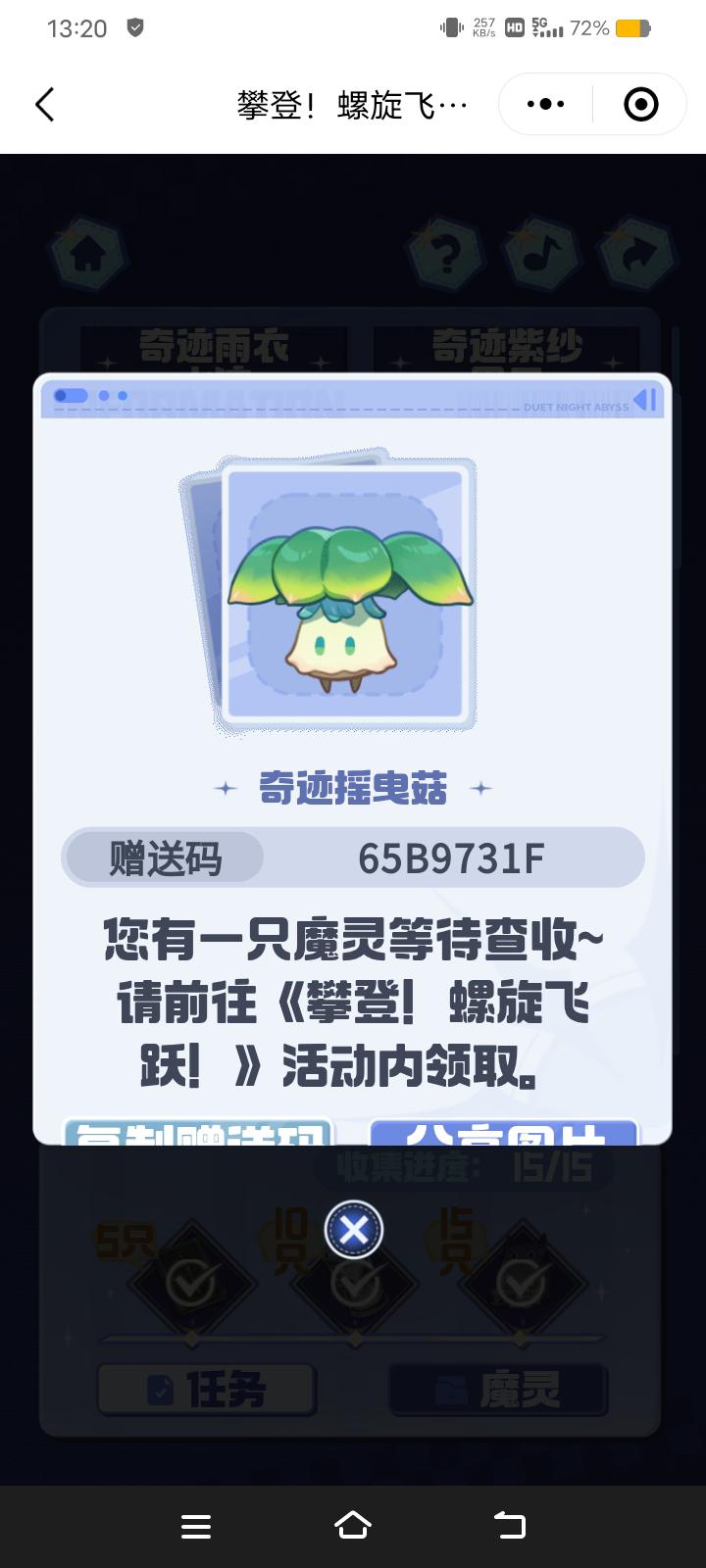Open the mini program three-dot menu

click(x=546, y=104)
